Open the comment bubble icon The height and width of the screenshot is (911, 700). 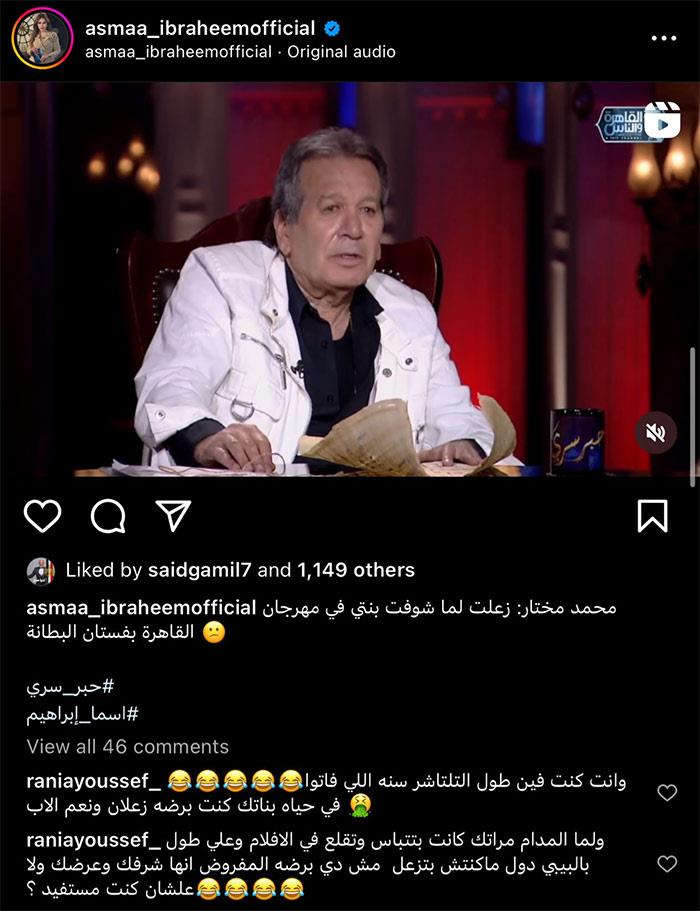108,515
